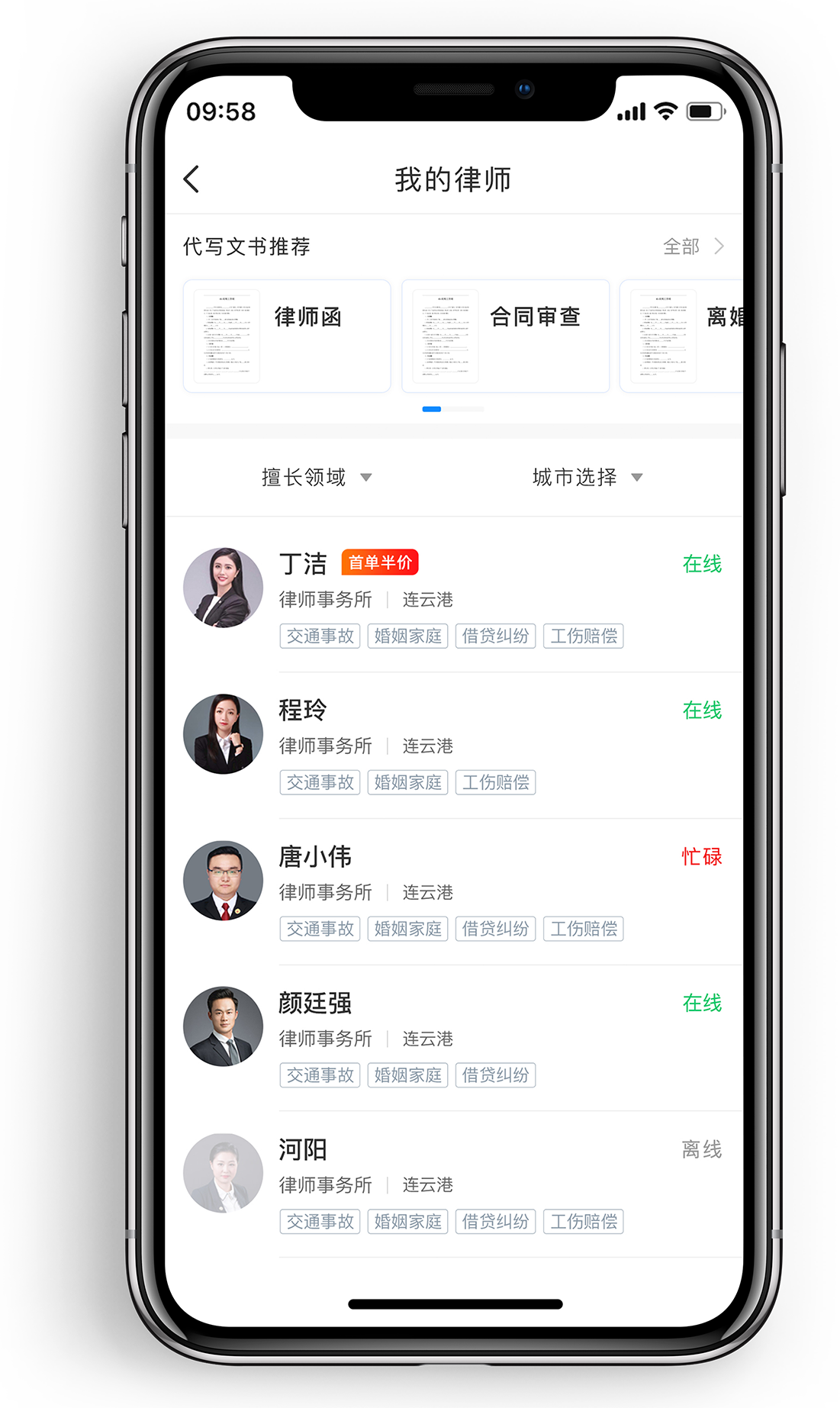Open 全部 document recommendations

point(693,246)
